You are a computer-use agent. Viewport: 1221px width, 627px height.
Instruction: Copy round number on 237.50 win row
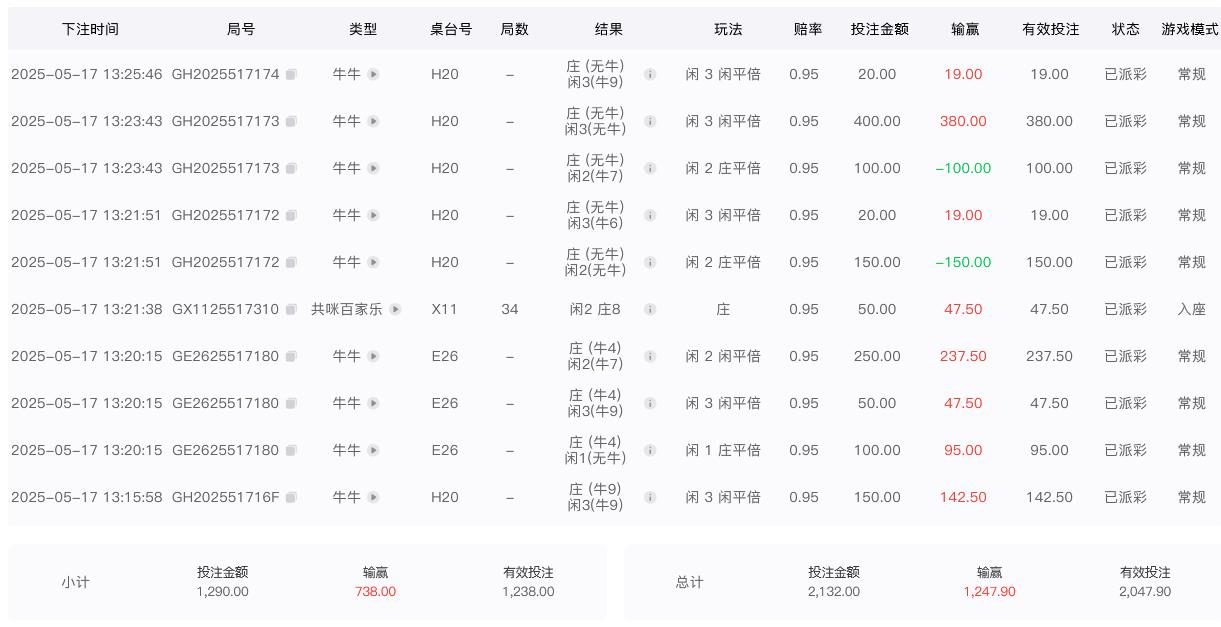coord(291,356)
